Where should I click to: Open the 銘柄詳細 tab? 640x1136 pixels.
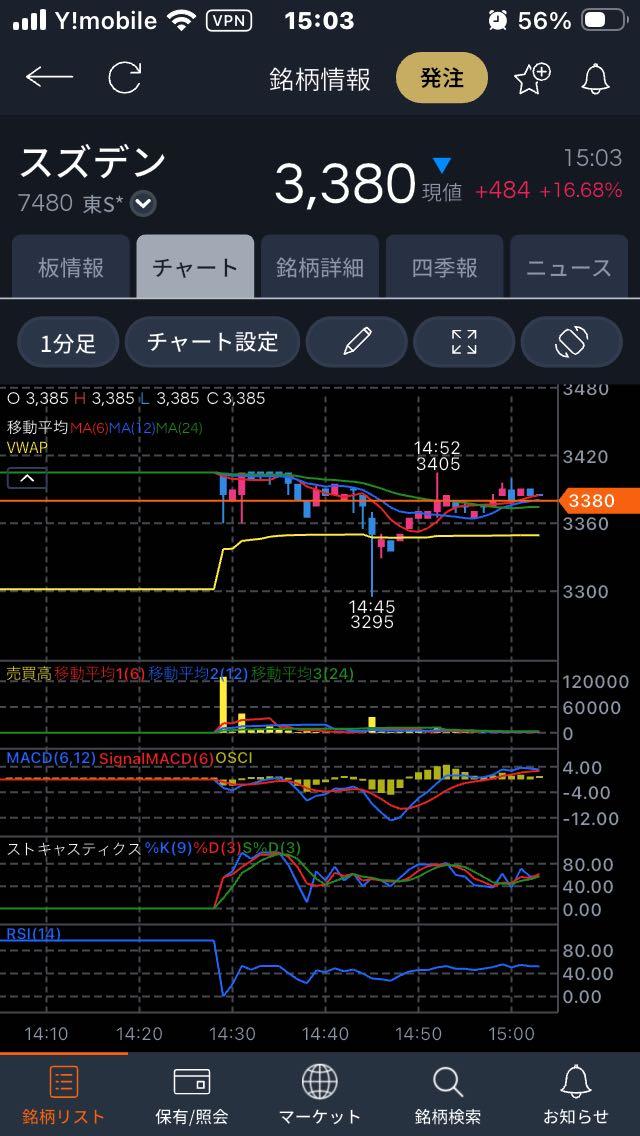[x=320, y=267]
